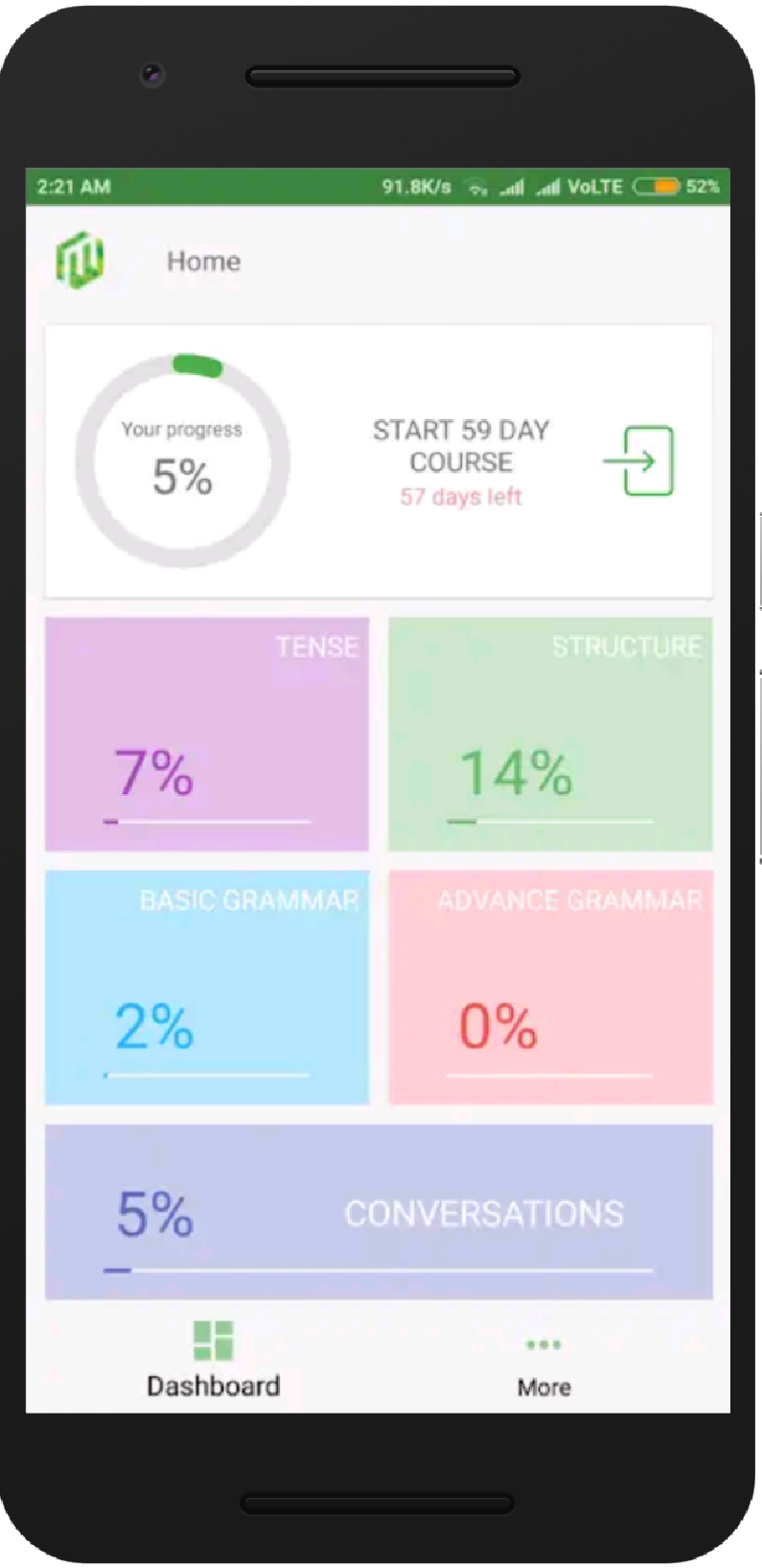Start the 59 day course
The width and height of the screenshot is (762, 1568).
637,461
